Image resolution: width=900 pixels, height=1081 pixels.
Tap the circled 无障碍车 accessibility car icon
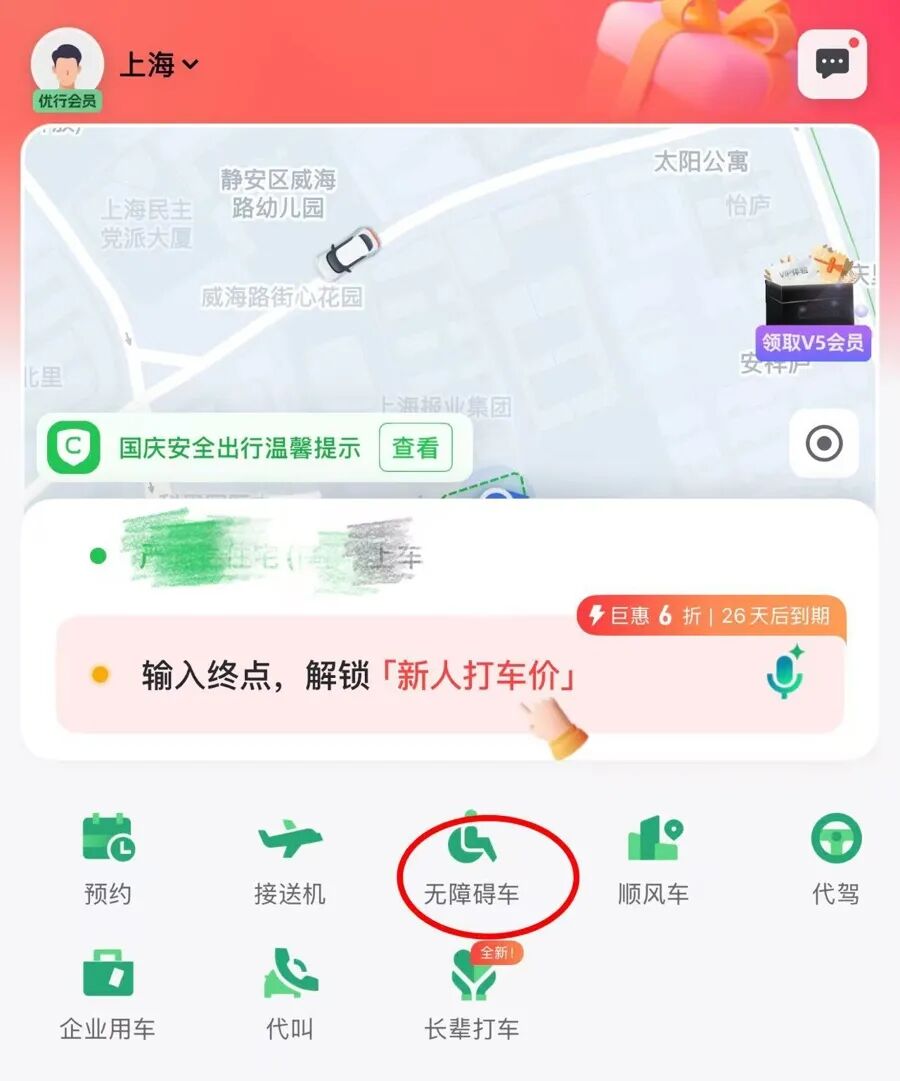point(470,858)
